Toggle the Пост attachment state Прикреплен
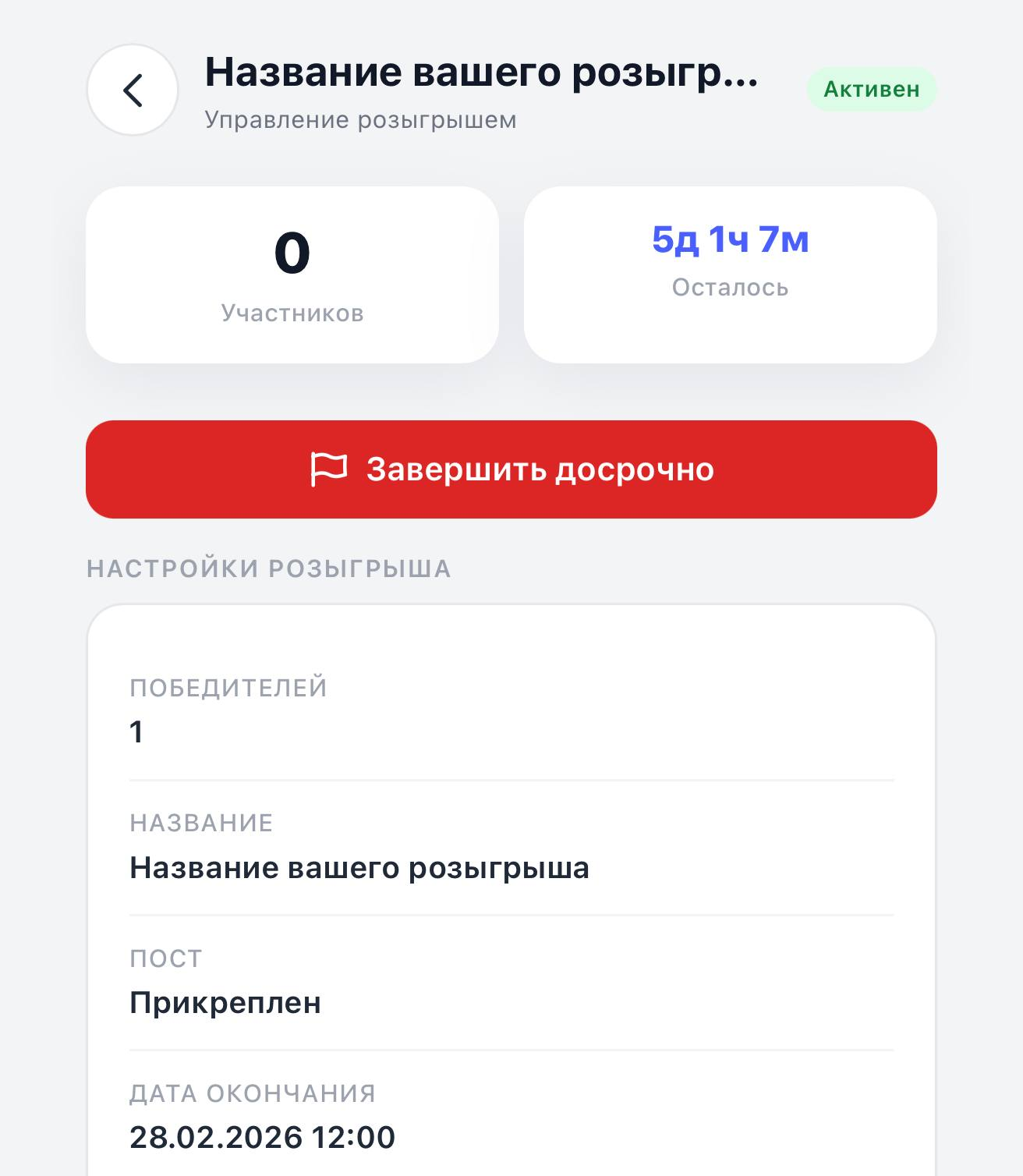1023x1176 pixels. pos(226,1003)
